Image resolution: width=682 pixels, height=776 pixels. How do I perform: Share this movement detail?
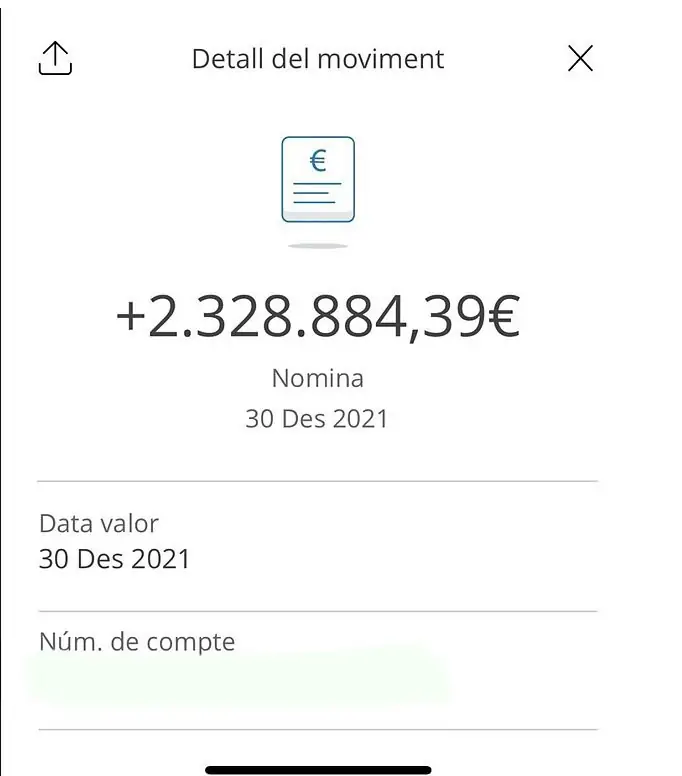(x=55, y=59)
